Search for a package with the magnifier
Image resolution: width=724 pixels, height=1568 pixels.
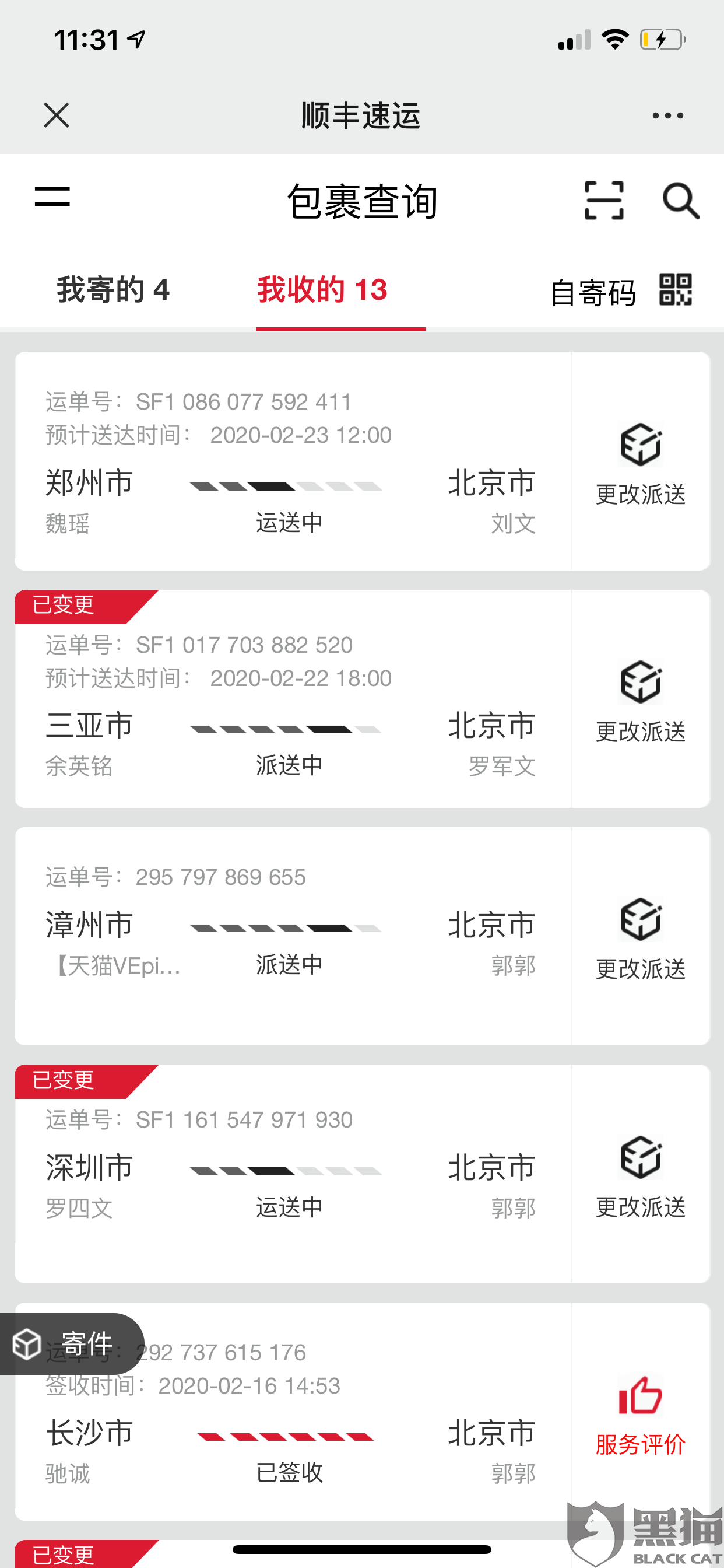[x=680, y=200]
